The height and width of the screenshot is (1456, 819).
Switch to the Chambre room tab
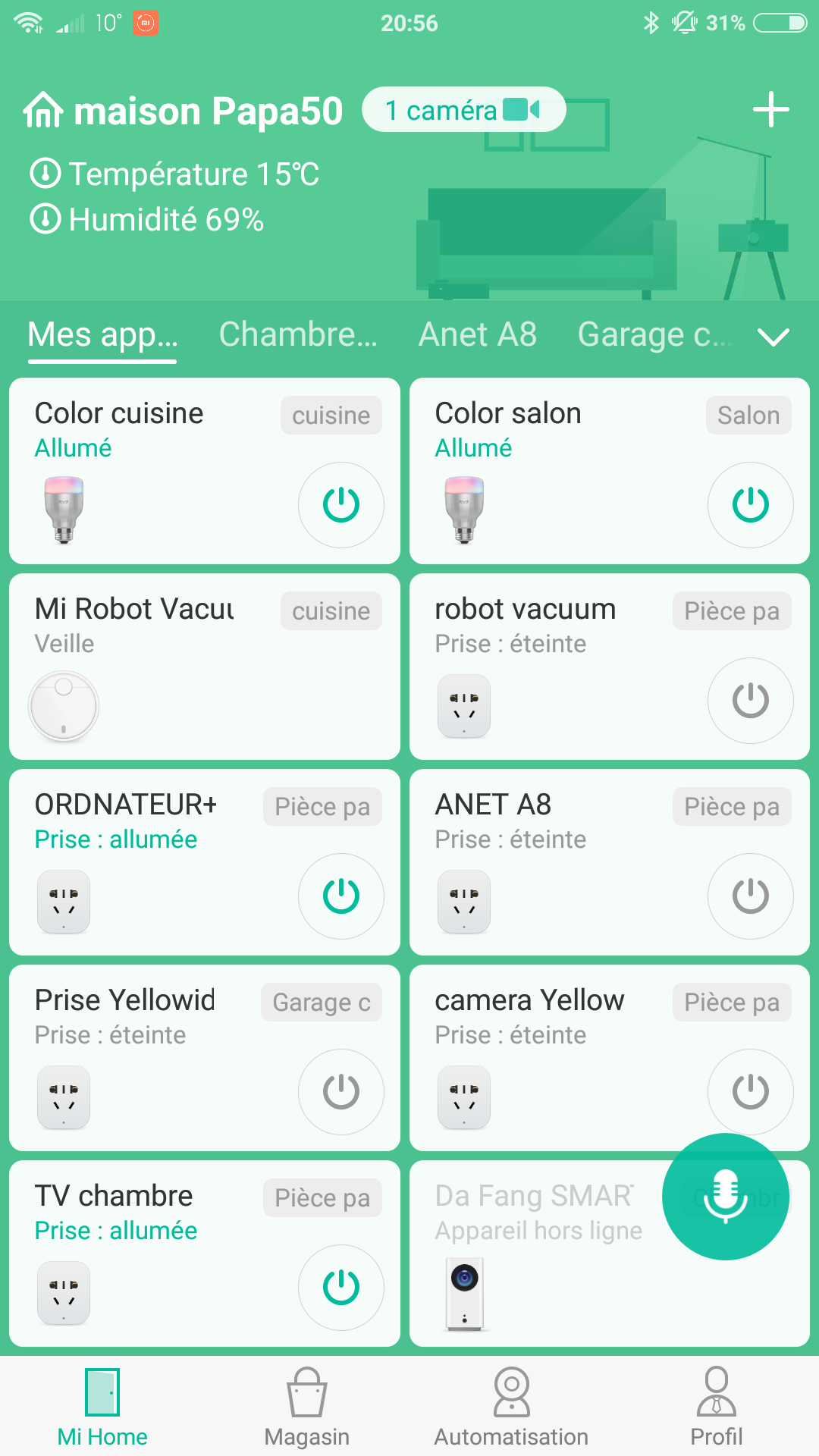(x=298, y=334)
